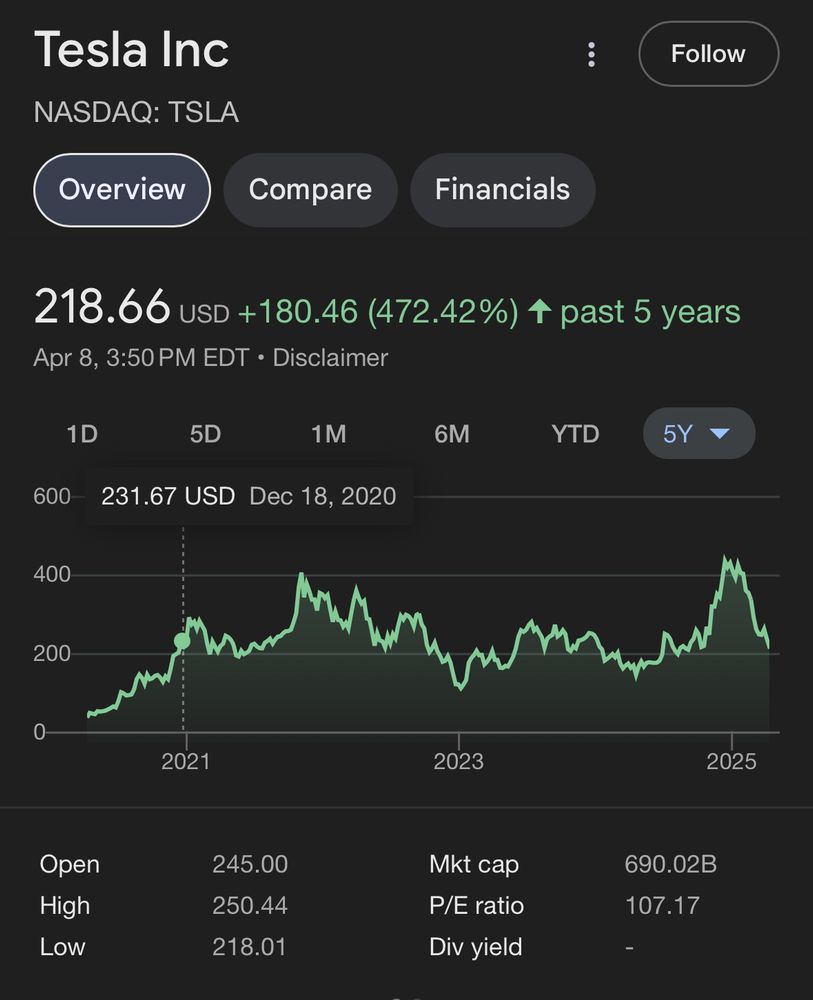Open the three-dot overflow menu
813x1000 pixels.
(591, 54)
